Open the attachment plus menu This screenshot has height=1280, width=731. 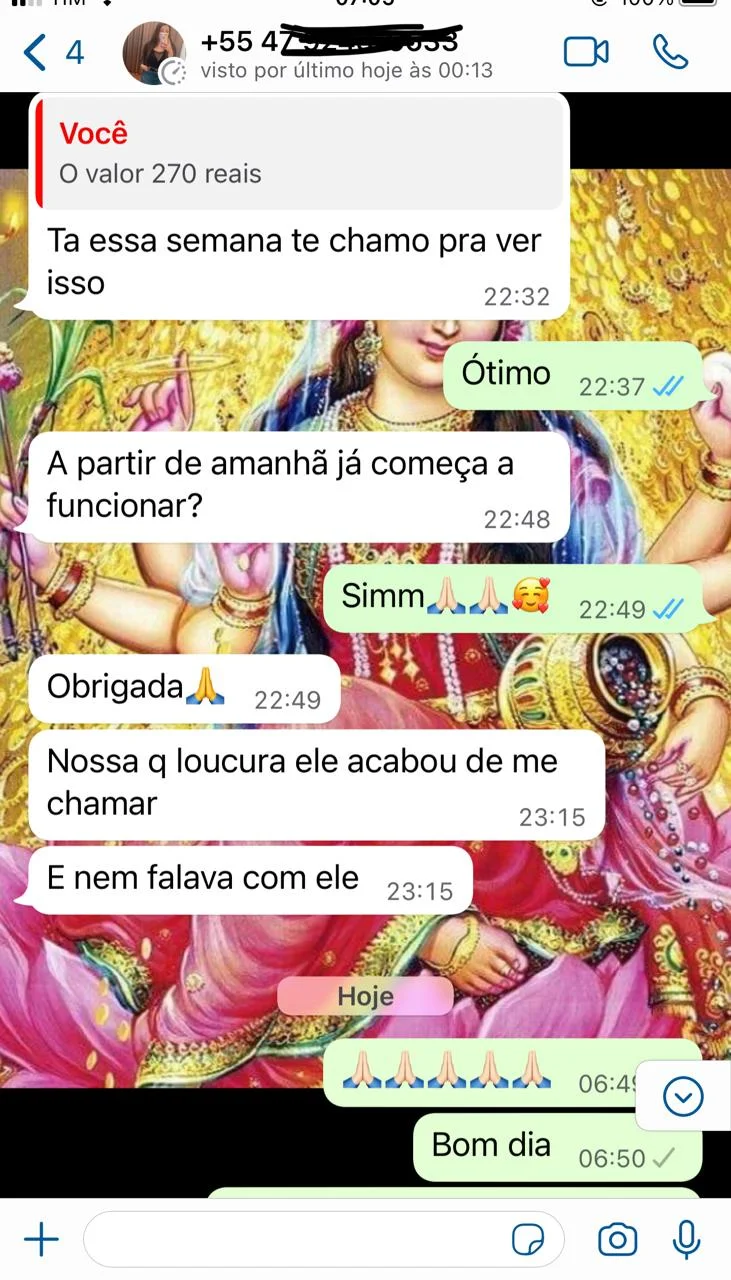point(41,1240)
